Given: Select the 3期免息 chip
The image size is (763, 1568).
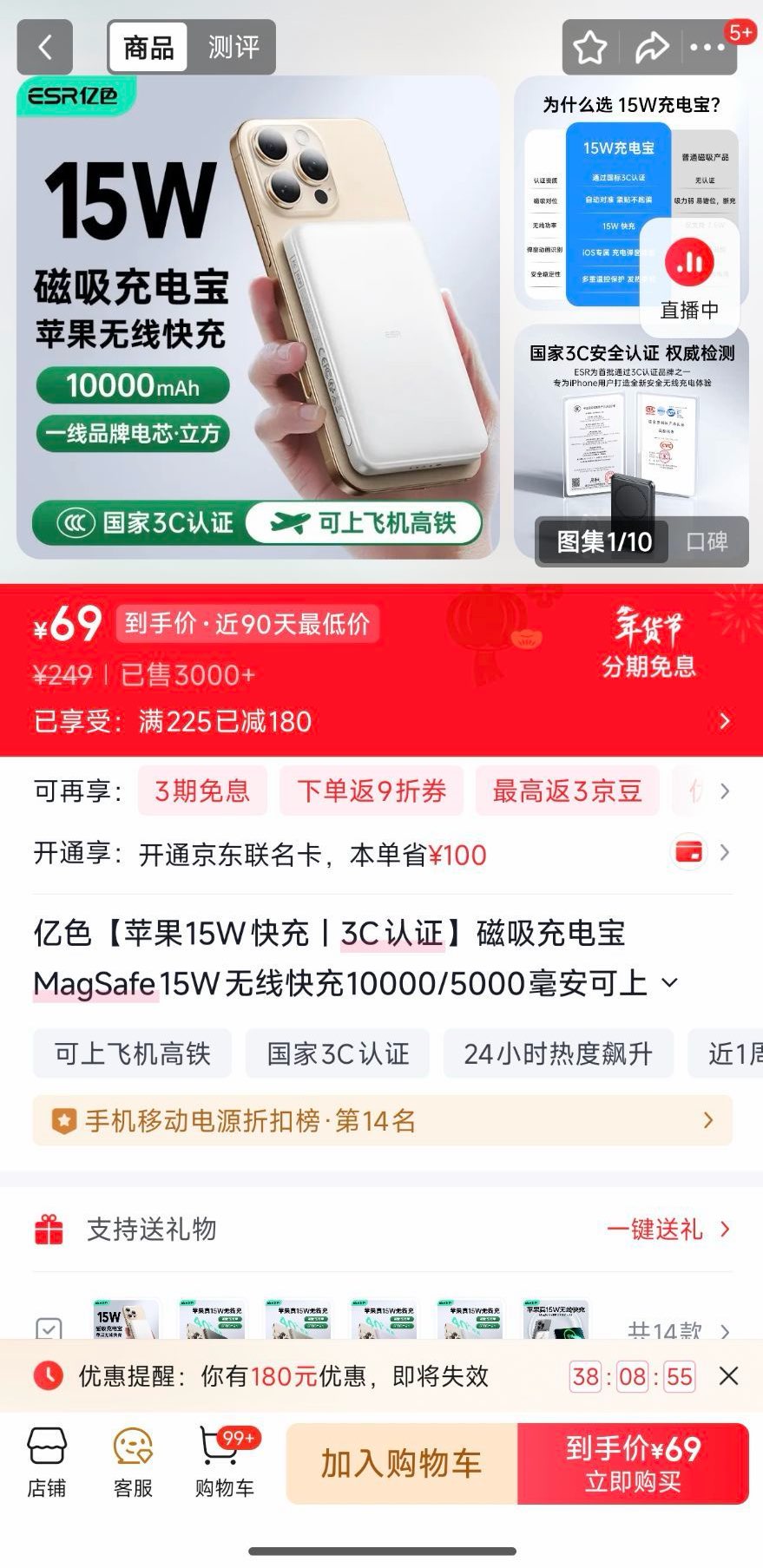Looking at the screenshot, I should tap(202, 791).
